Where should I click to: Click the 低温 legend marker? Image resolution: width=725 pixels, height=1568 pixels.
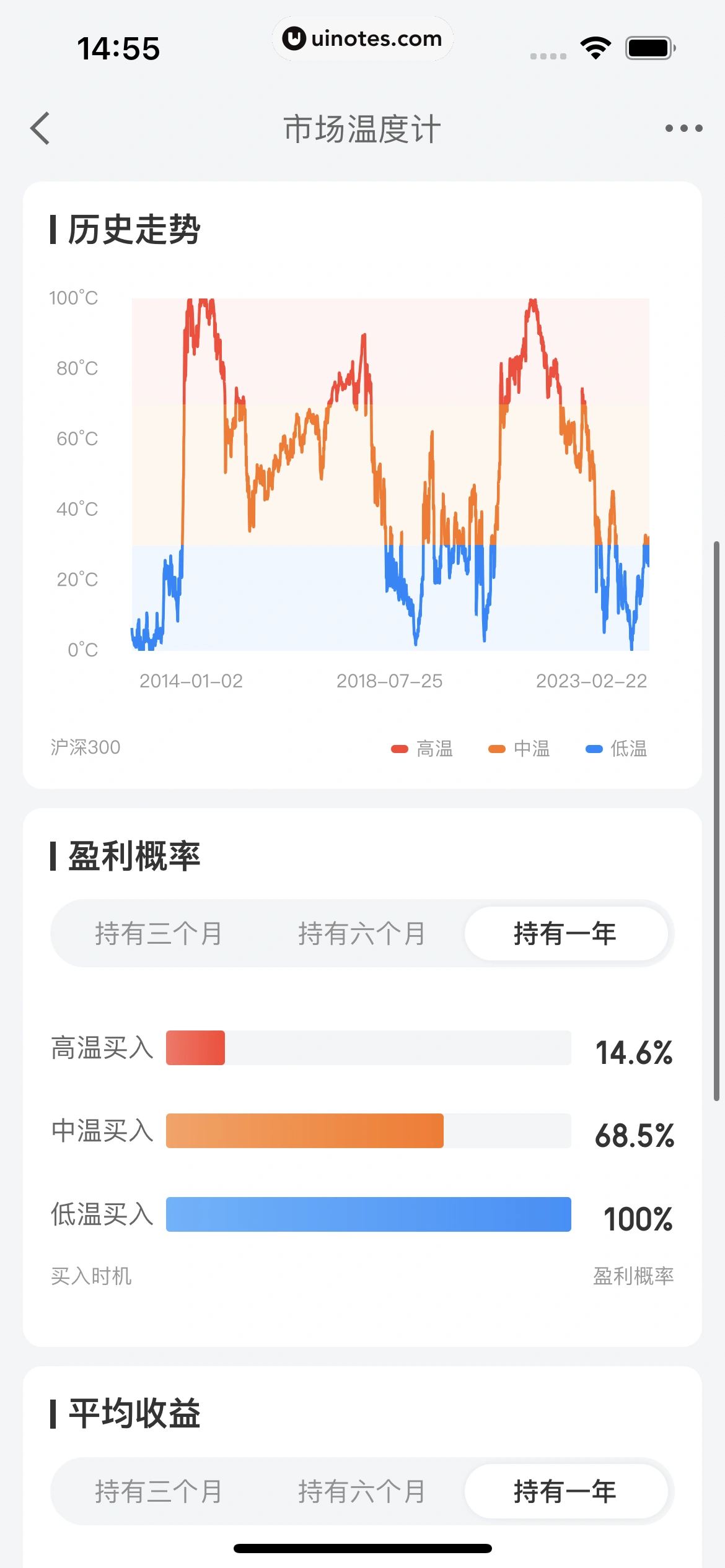click(593, 748)
